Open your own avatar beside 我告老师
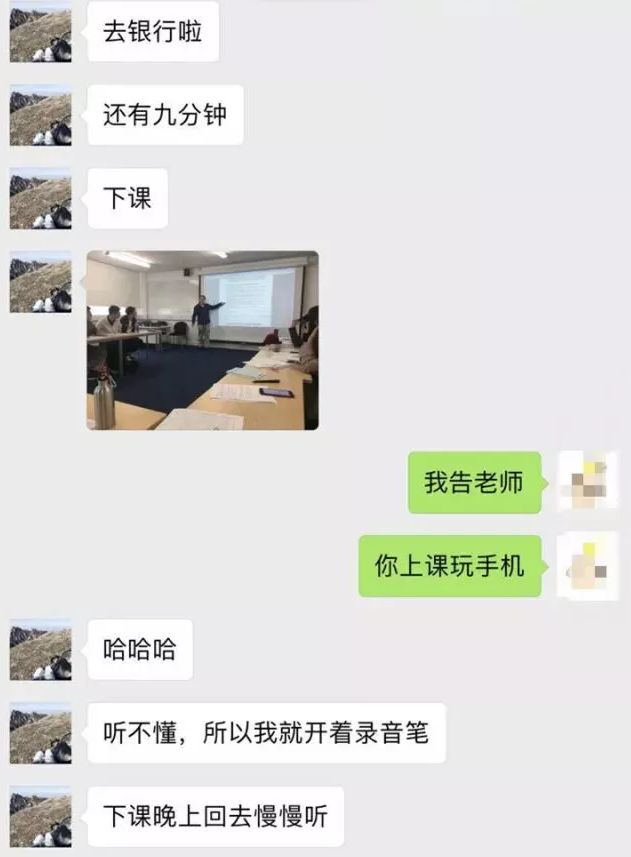This screenshot has width=631, height=857. (587, 483)
